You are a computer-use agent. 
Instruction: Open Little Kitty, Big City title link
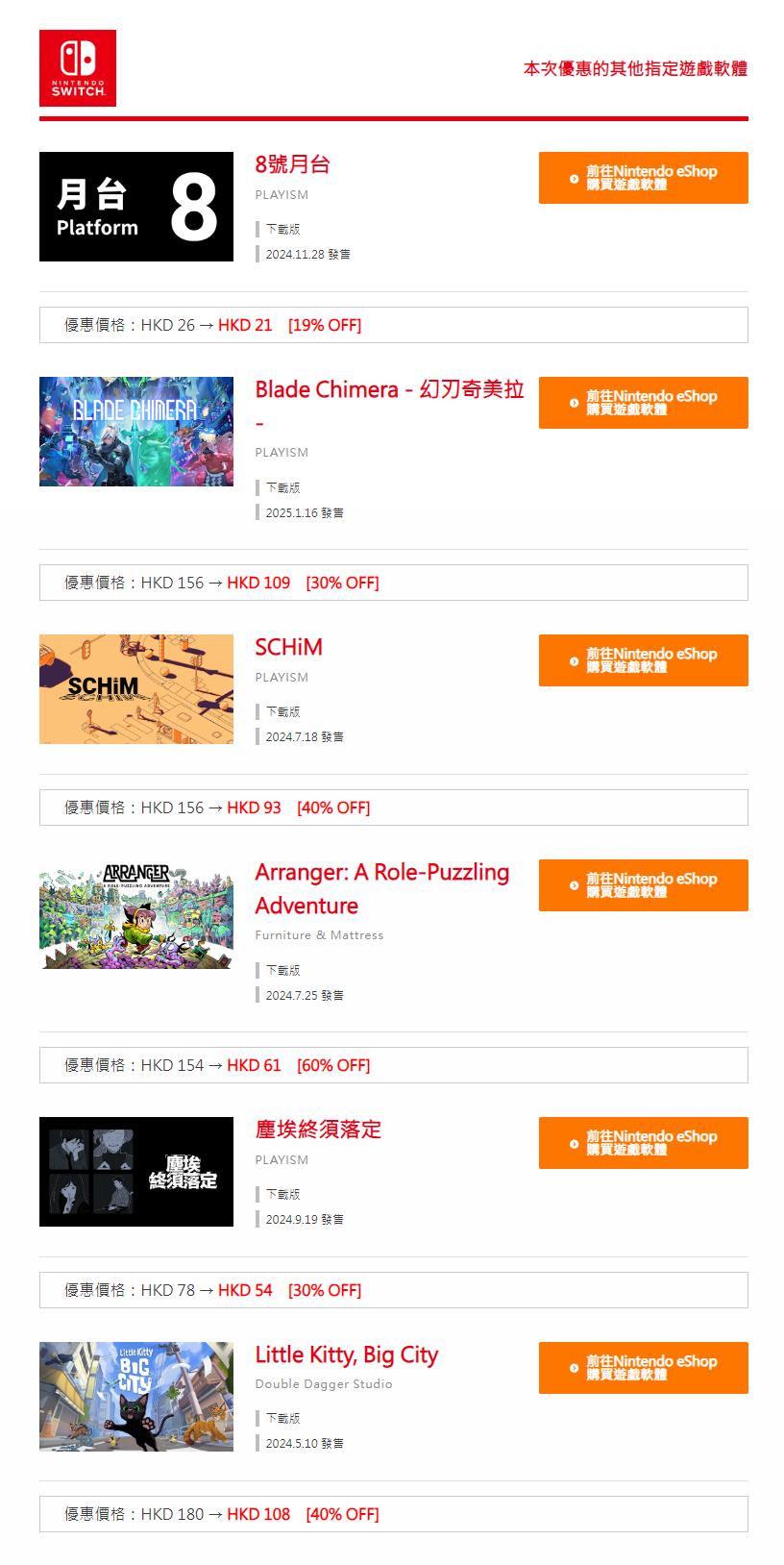pyautogui.click(x=346, y=1354)
